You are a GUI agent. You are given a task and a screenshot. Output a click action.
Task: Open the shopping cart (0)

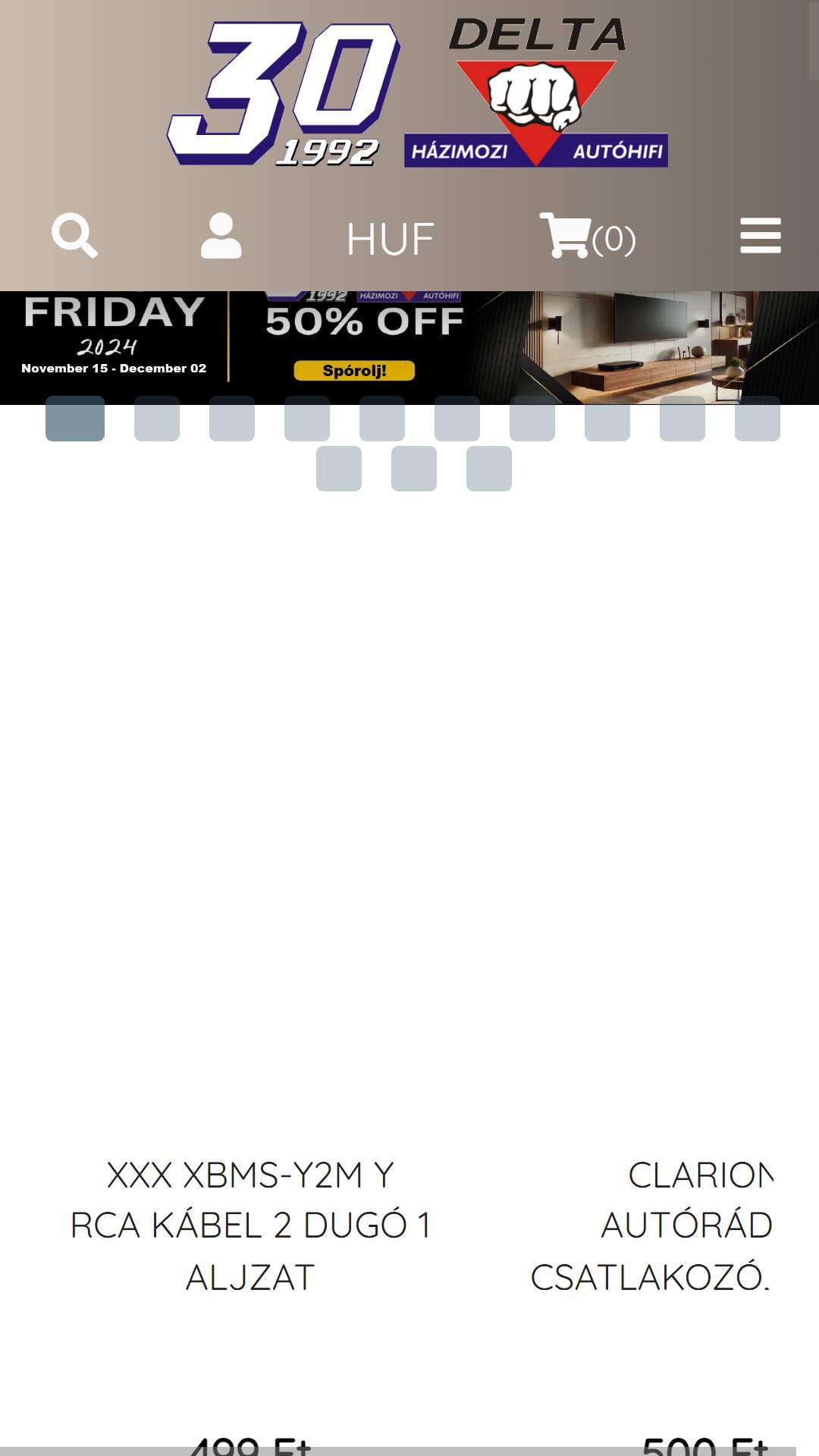click(588, 237)
